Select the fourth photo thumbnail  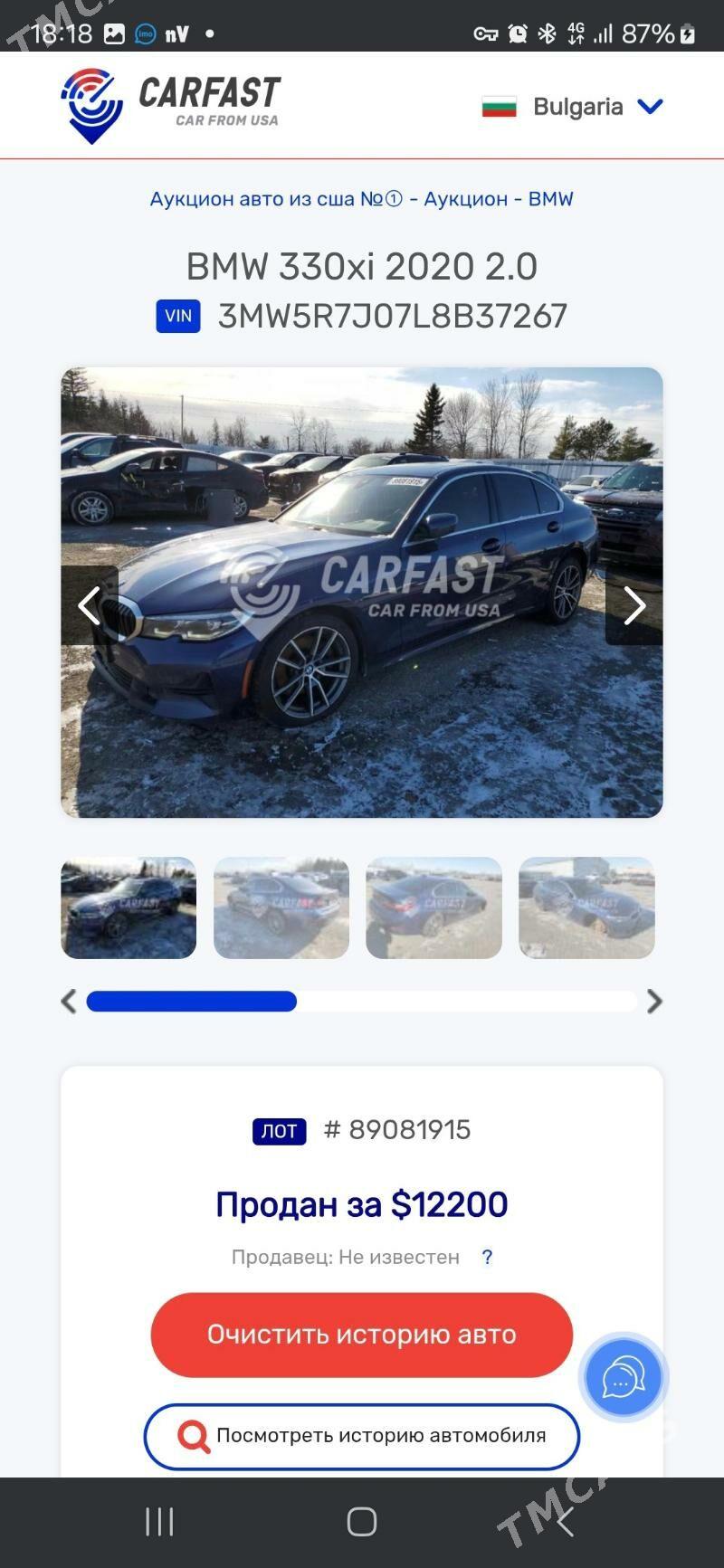[x=586, y=908]
